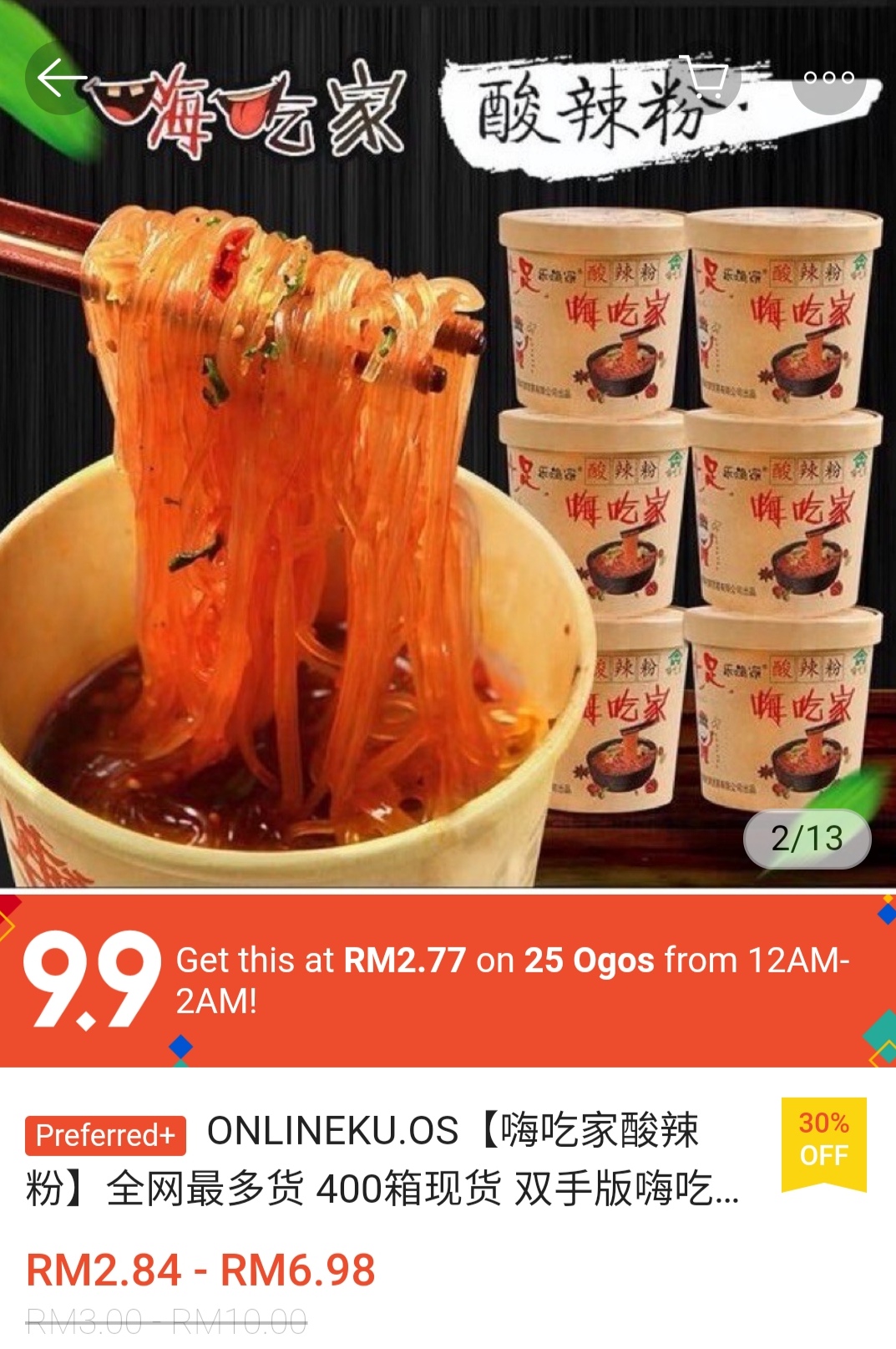Viewport: 896px width, 1349px height.
Task: Go back using the arrow icon
Action: pyautogui.click(x=61, y=79)
